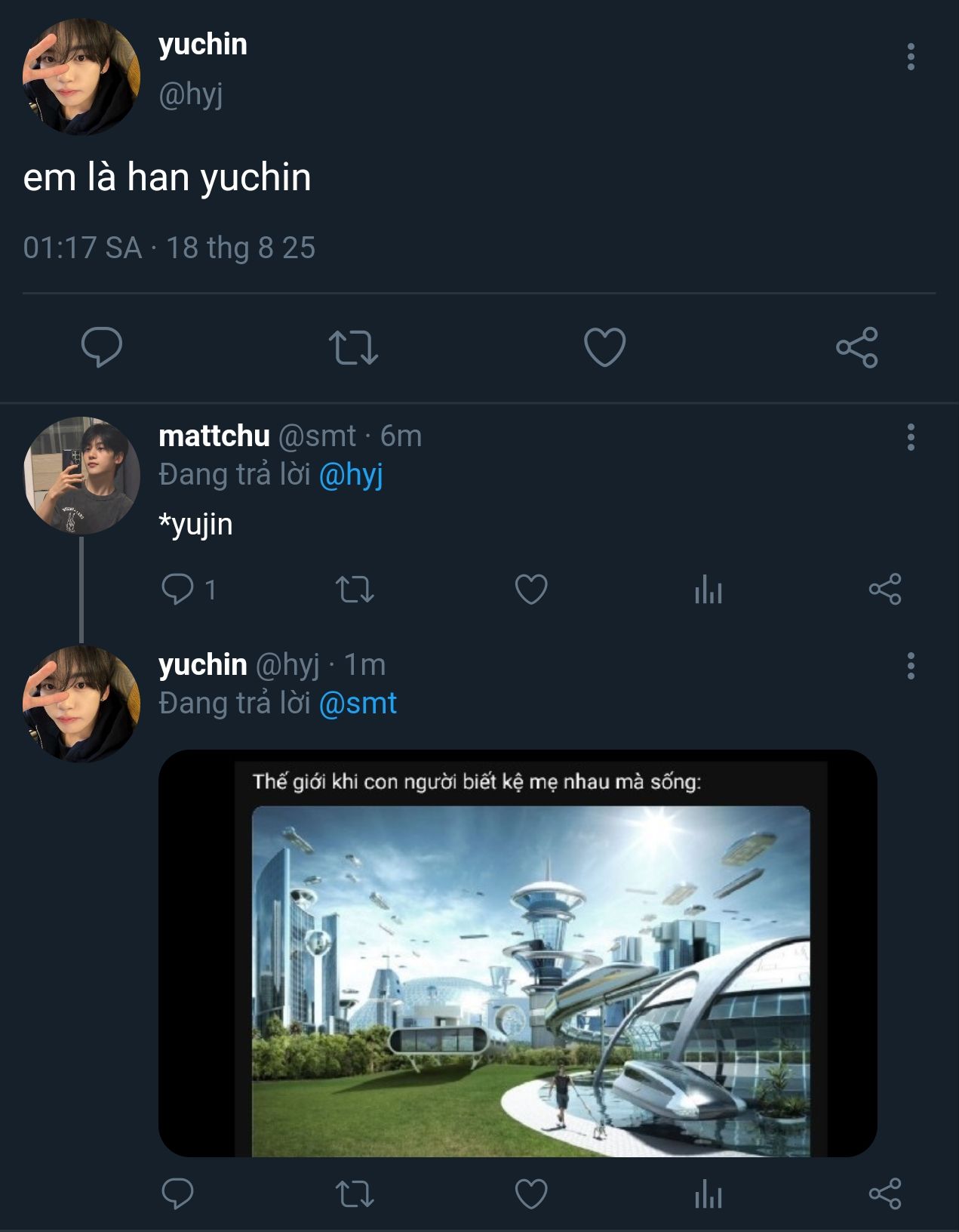Retweet yuchin's image reply
Image resolution: width=959 pixels, height=1232 pixels.
click(x=354, y=1194)
